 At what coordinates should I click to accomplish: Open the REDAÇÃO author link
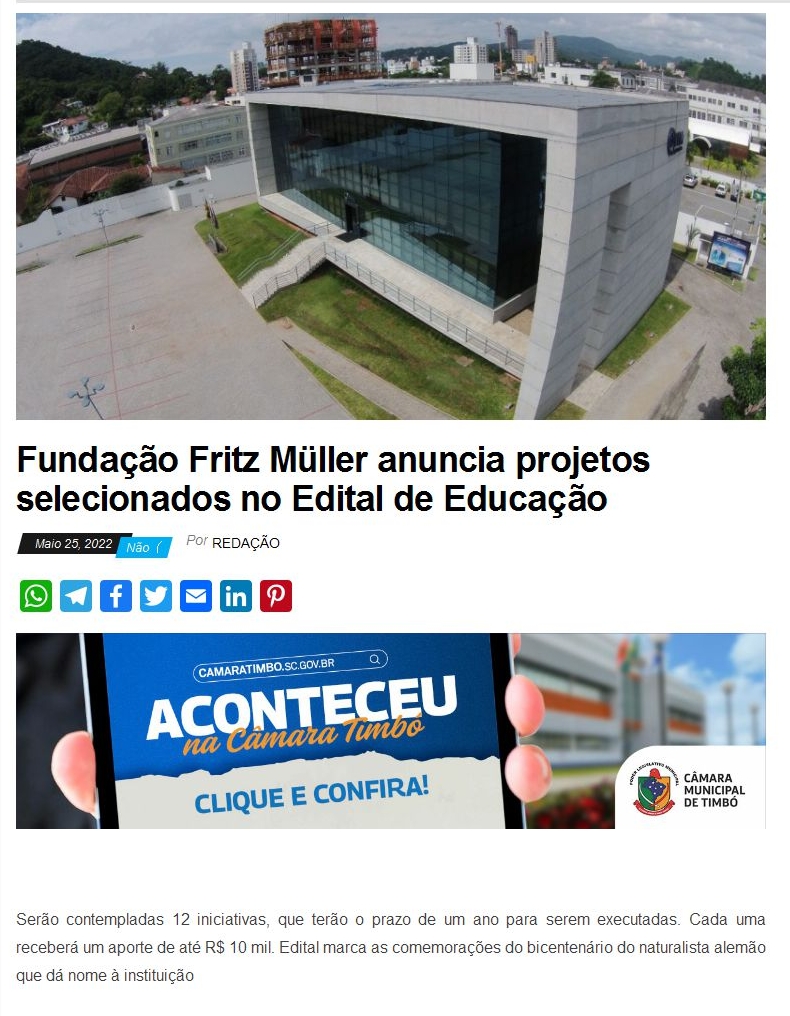tap(246, 543)
